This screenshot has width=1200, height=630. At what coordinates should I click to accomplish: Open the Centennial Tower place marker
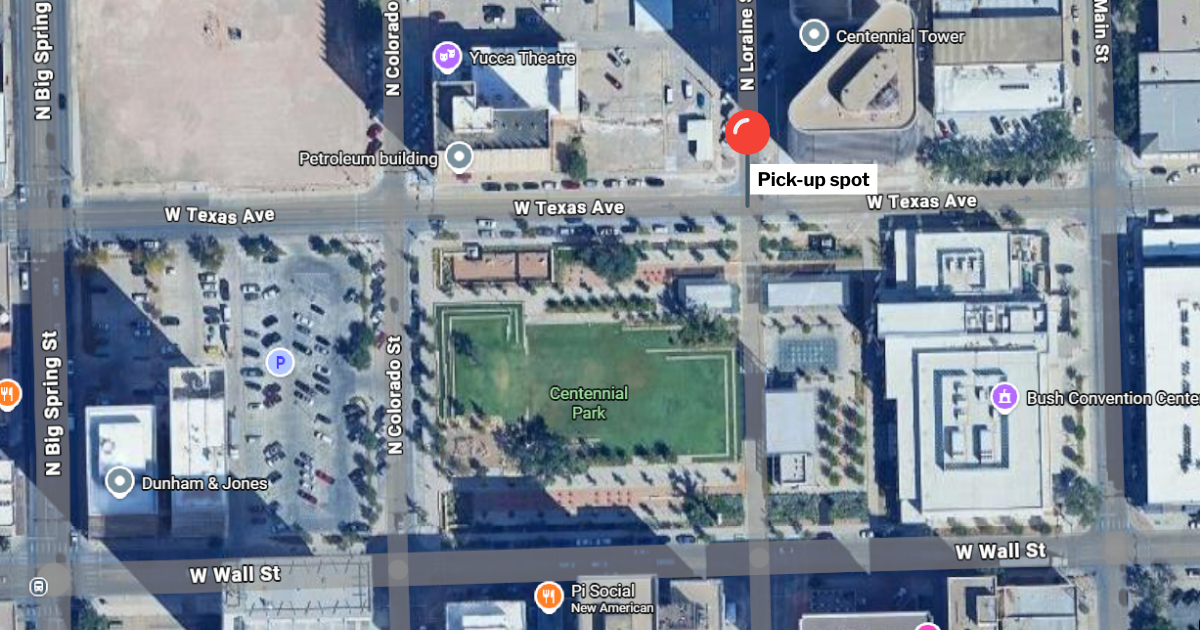[815, 36]
